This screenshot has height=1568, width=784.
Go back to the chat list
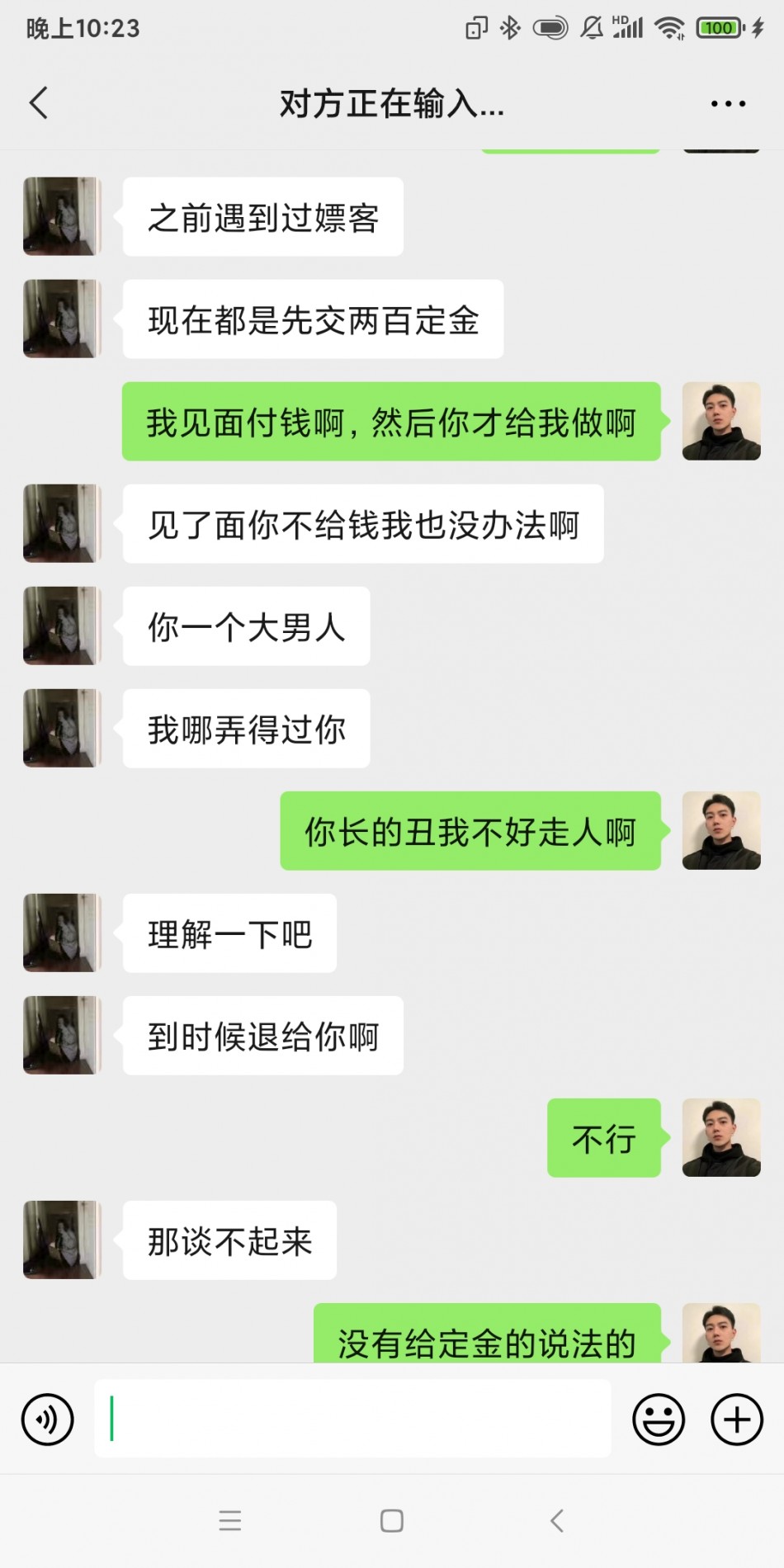click(x=39, y=103)
